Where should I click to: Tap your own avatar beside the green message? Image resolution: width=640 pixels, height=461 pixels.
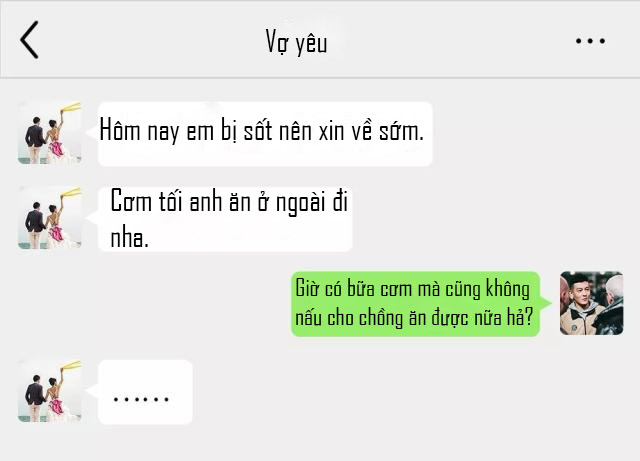click(x=591, y=303)
